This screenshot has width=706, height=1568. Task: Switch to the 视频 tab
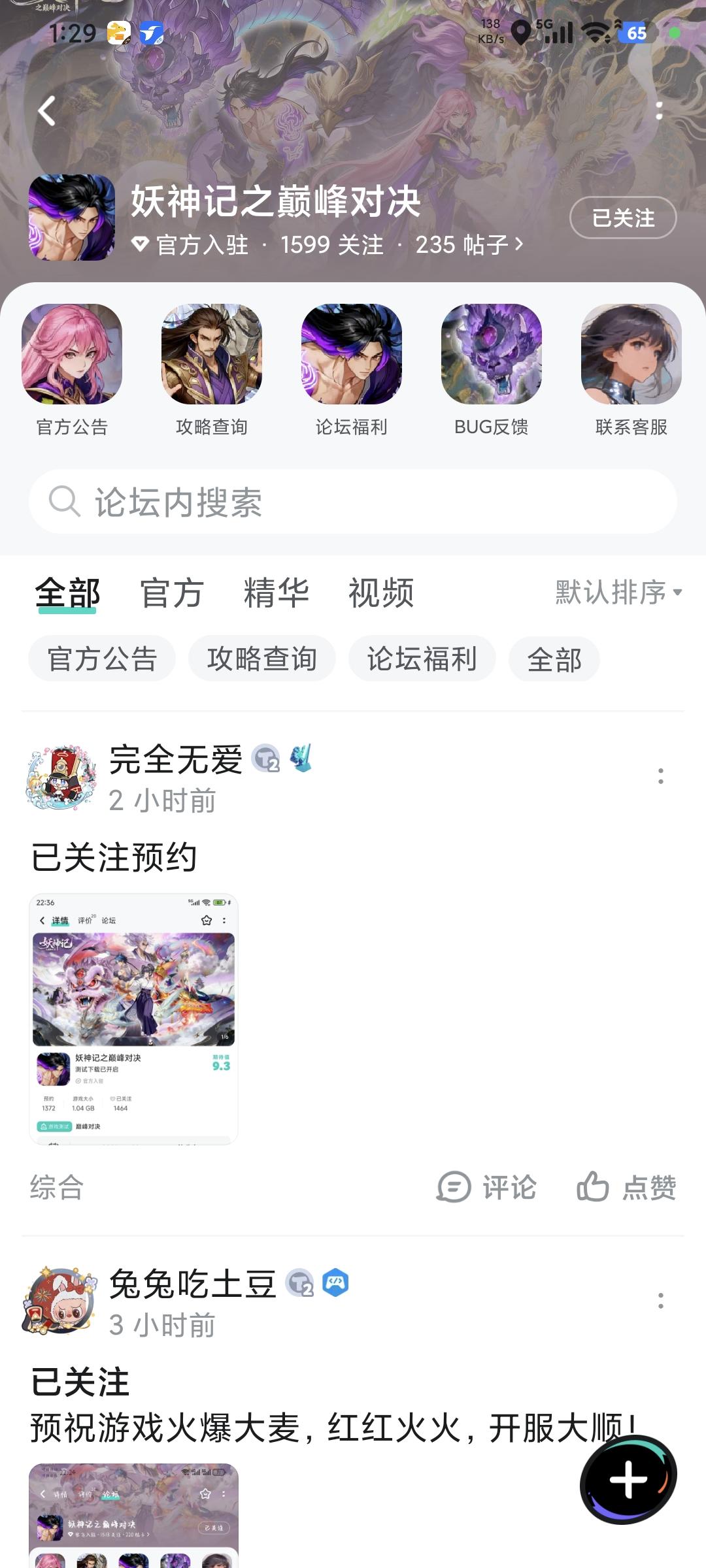point(382,593)
